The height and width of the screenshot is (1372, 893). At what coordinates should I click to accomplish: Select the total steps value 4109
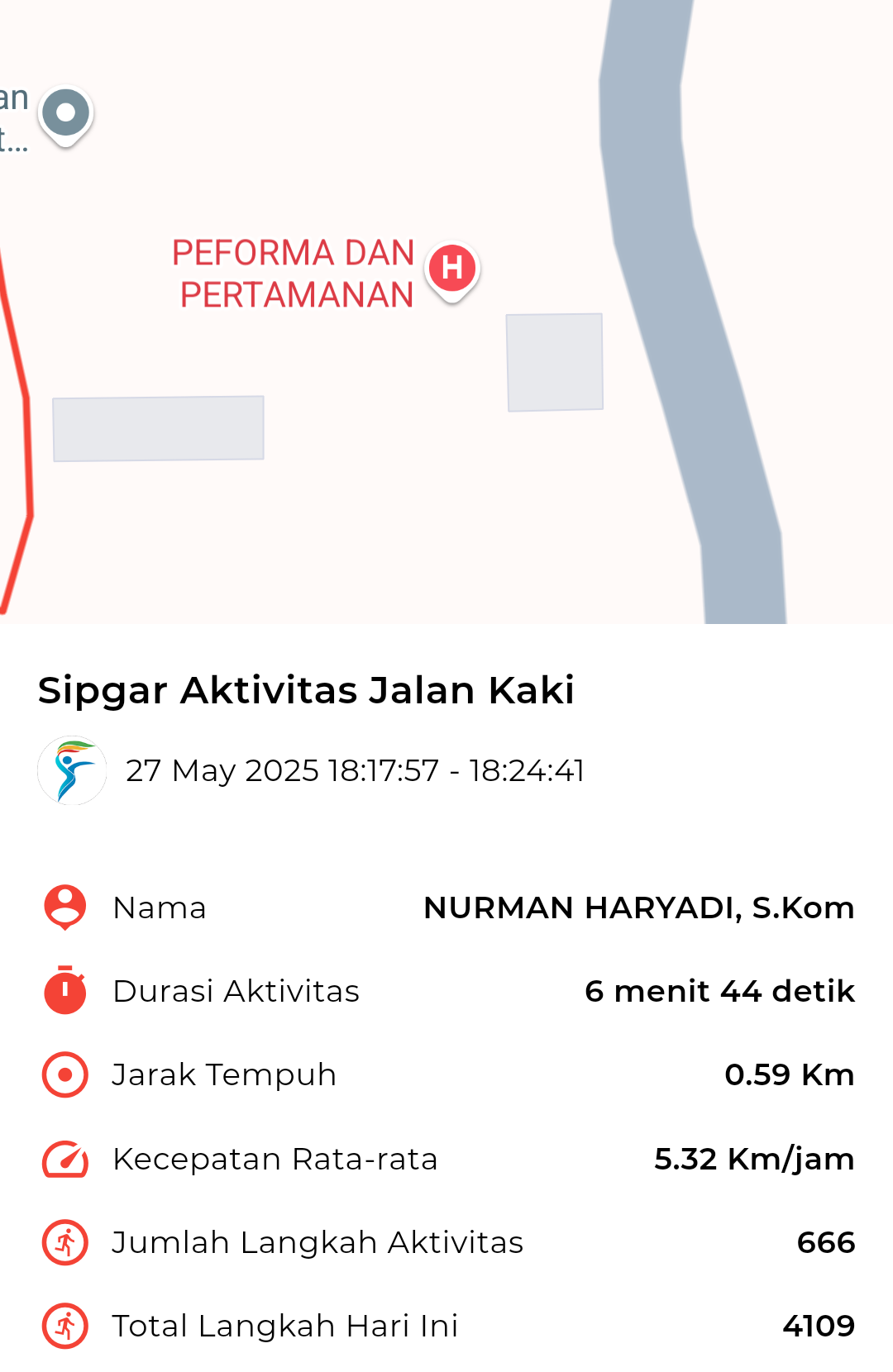(819, 1326)
